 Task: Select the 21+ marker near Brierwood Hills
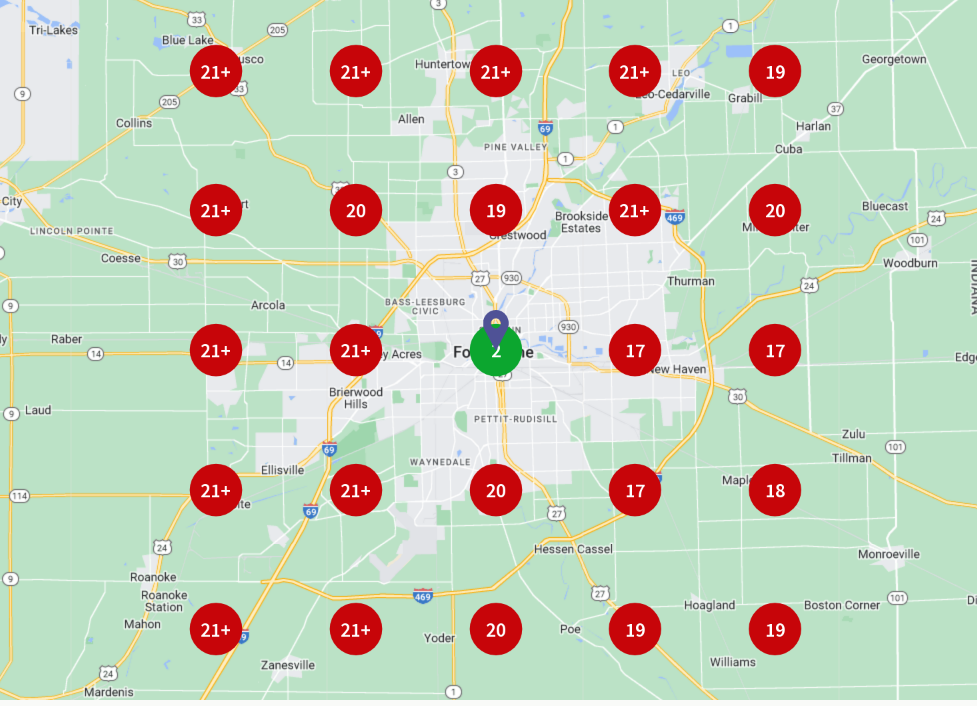356,350
